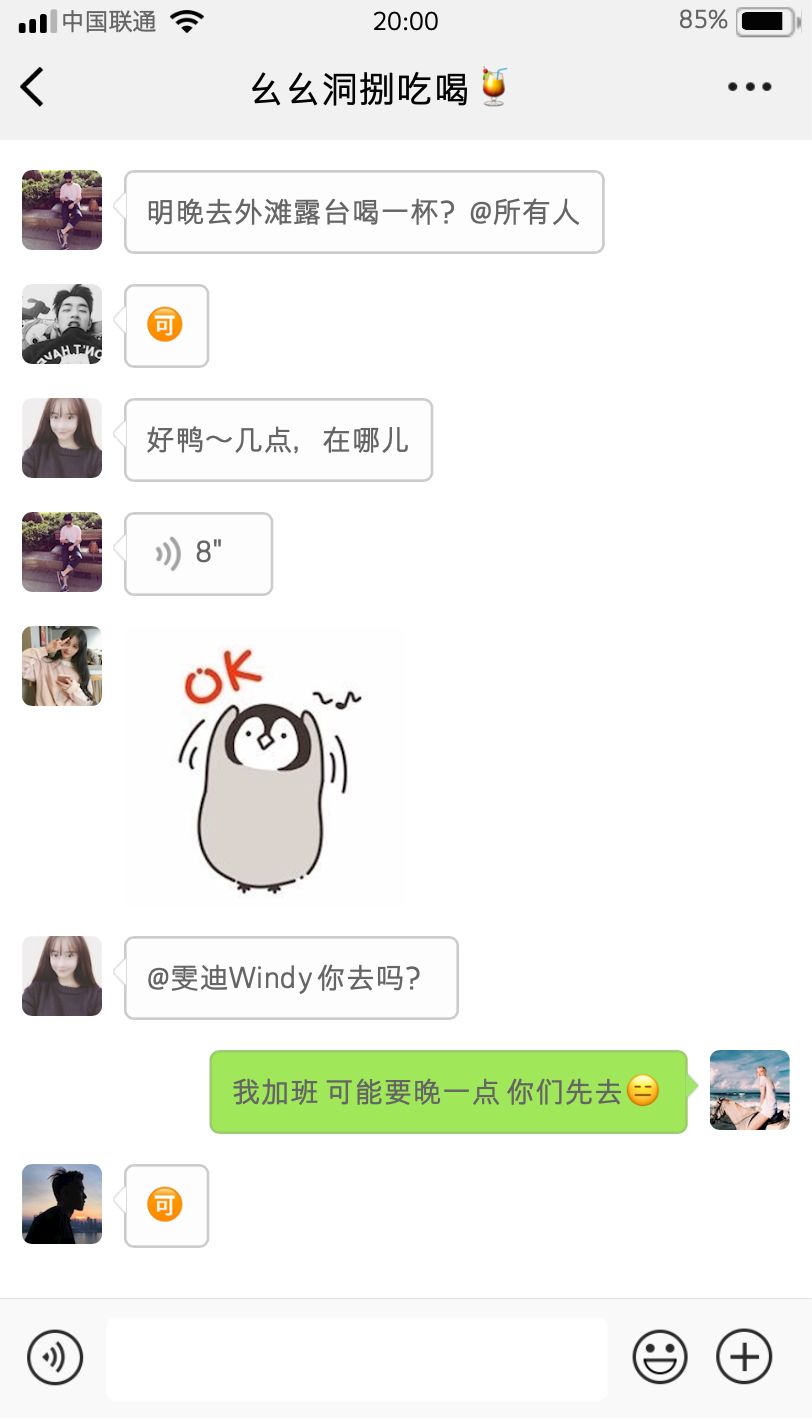The width and height of the screenshot is (812, 1418).
Task: Play the 8-second voice message
Action: click(x=198, y=553)
